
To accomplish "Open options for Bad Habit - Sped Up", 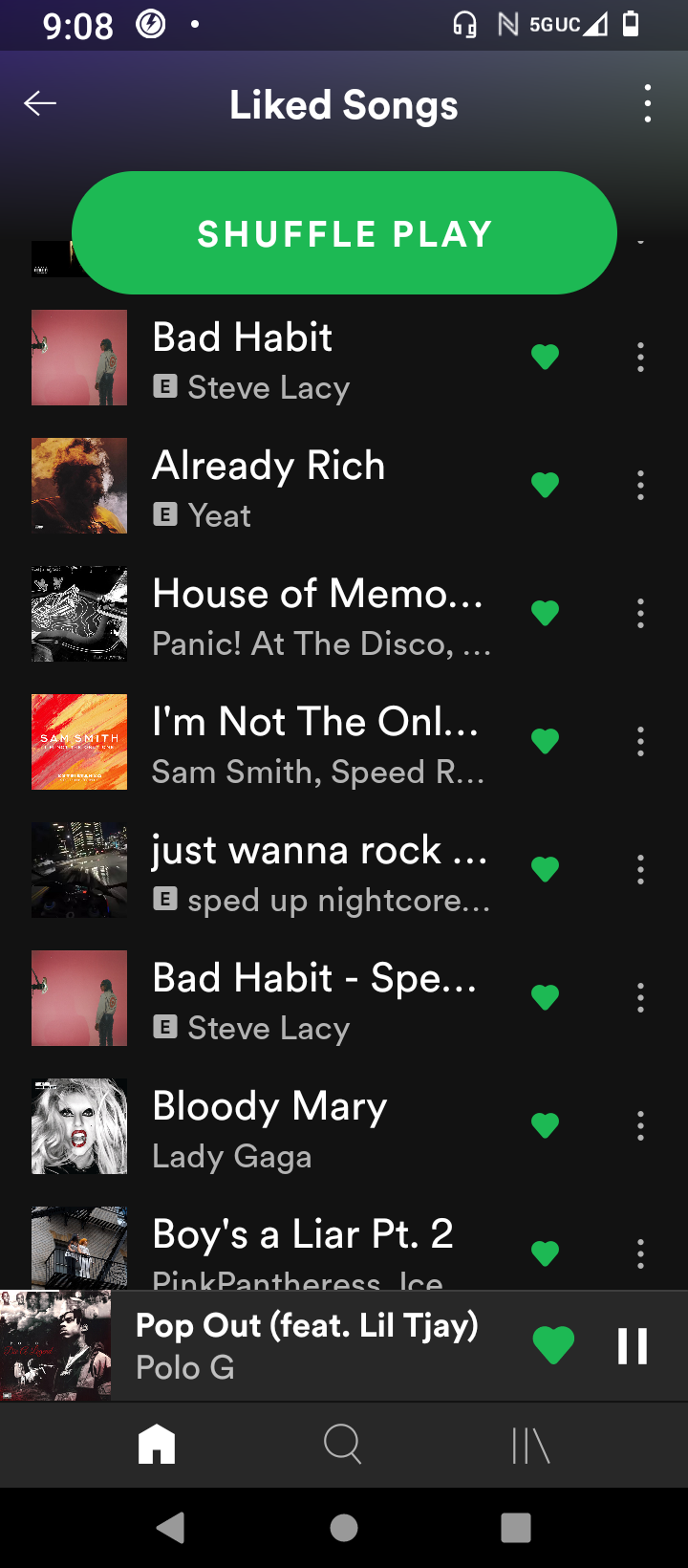I will [x=640, y=998].
